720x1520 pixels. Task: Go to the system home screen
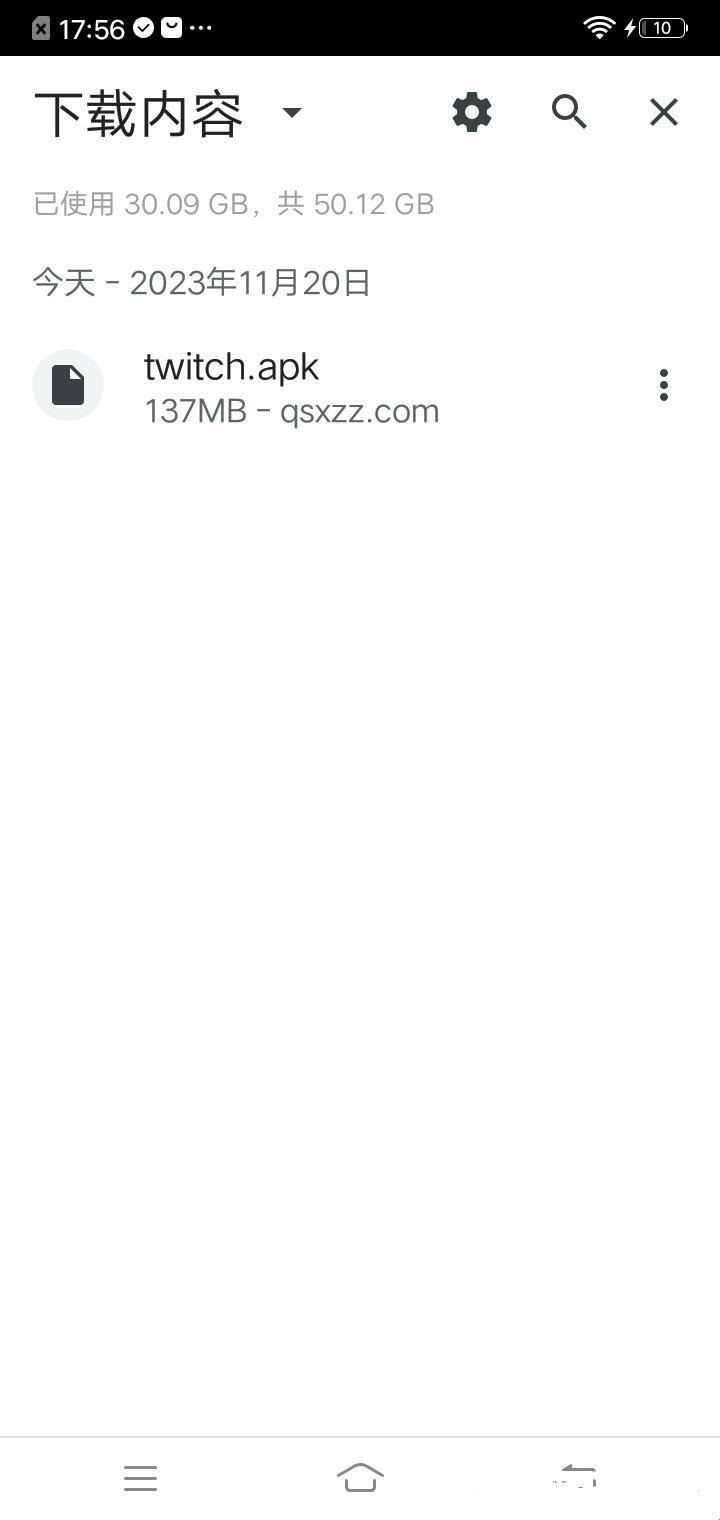[360, 1477]
